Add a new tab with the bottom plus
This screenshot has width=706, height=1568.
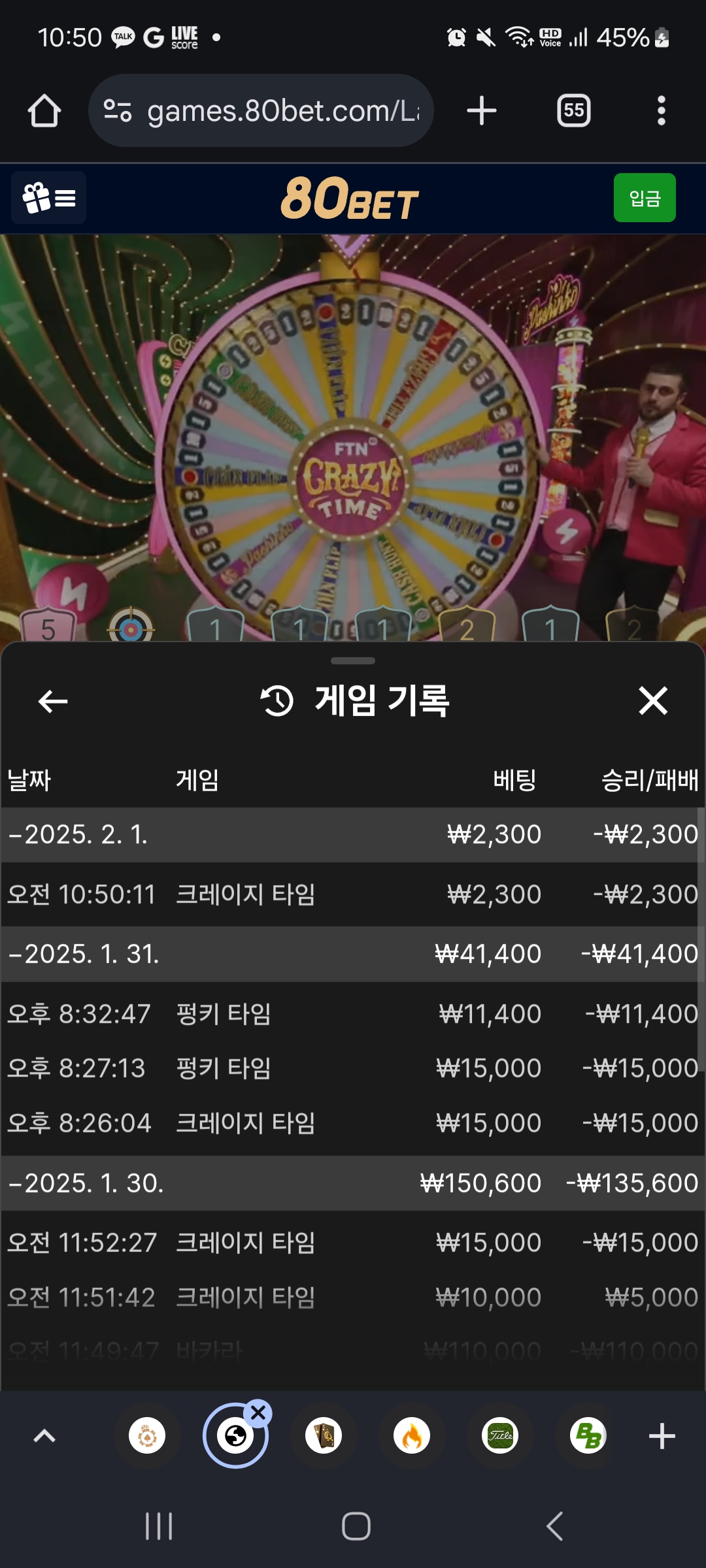point(662,1436)
